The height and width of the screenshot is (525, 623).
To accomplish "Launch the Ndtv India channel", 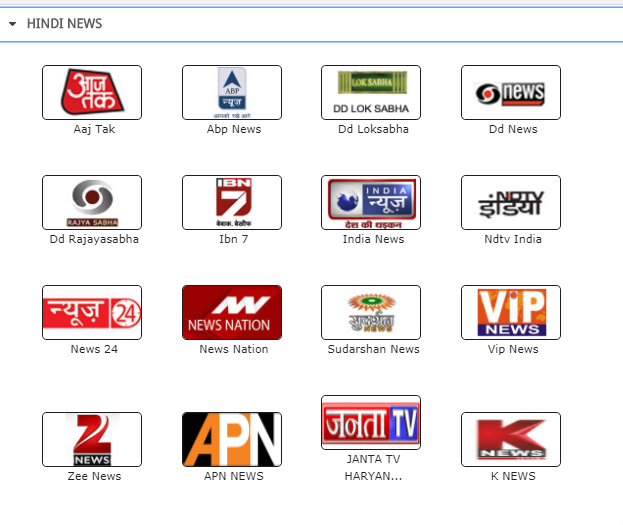I will (x=510, y=202).
